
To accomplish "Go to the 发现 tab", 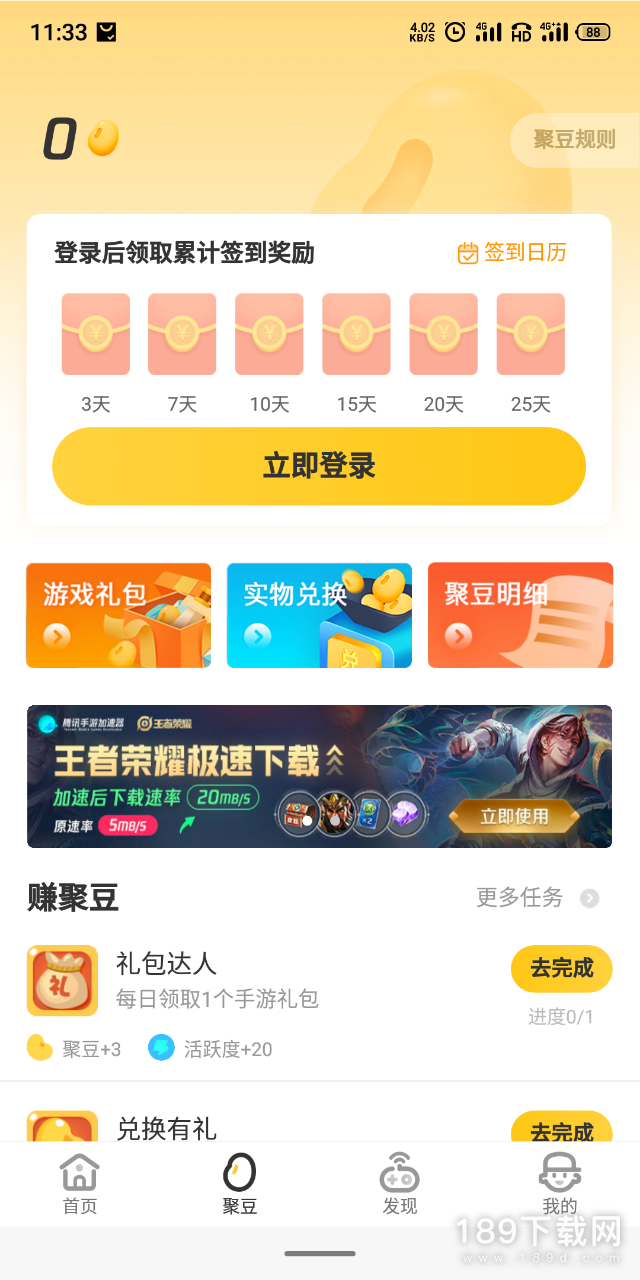I will [x=400, y=1184].
